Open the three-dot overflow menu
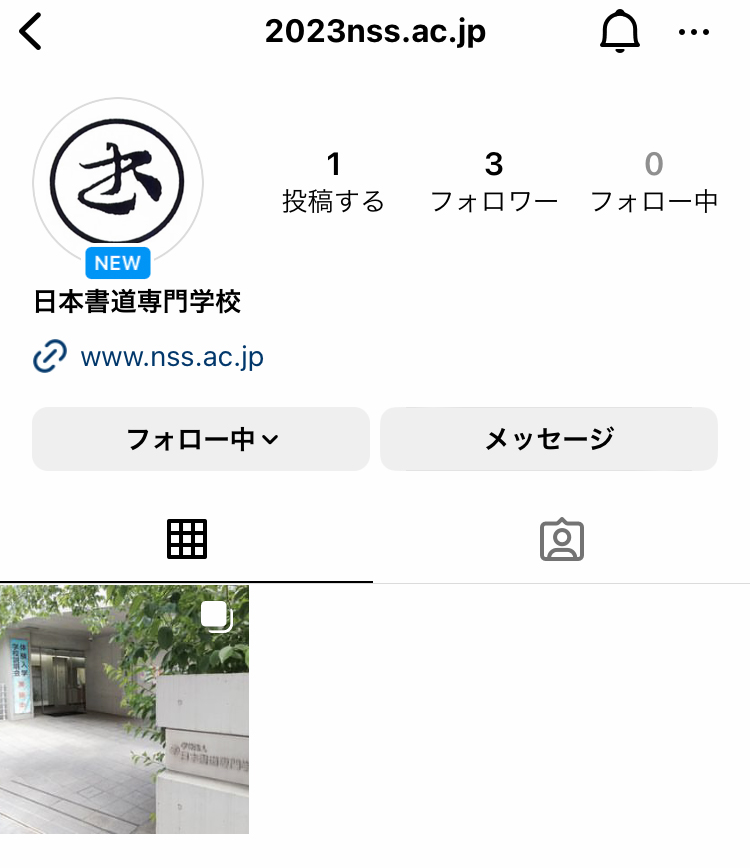Screen dimensions: 750x868 [x=693, y=32]
